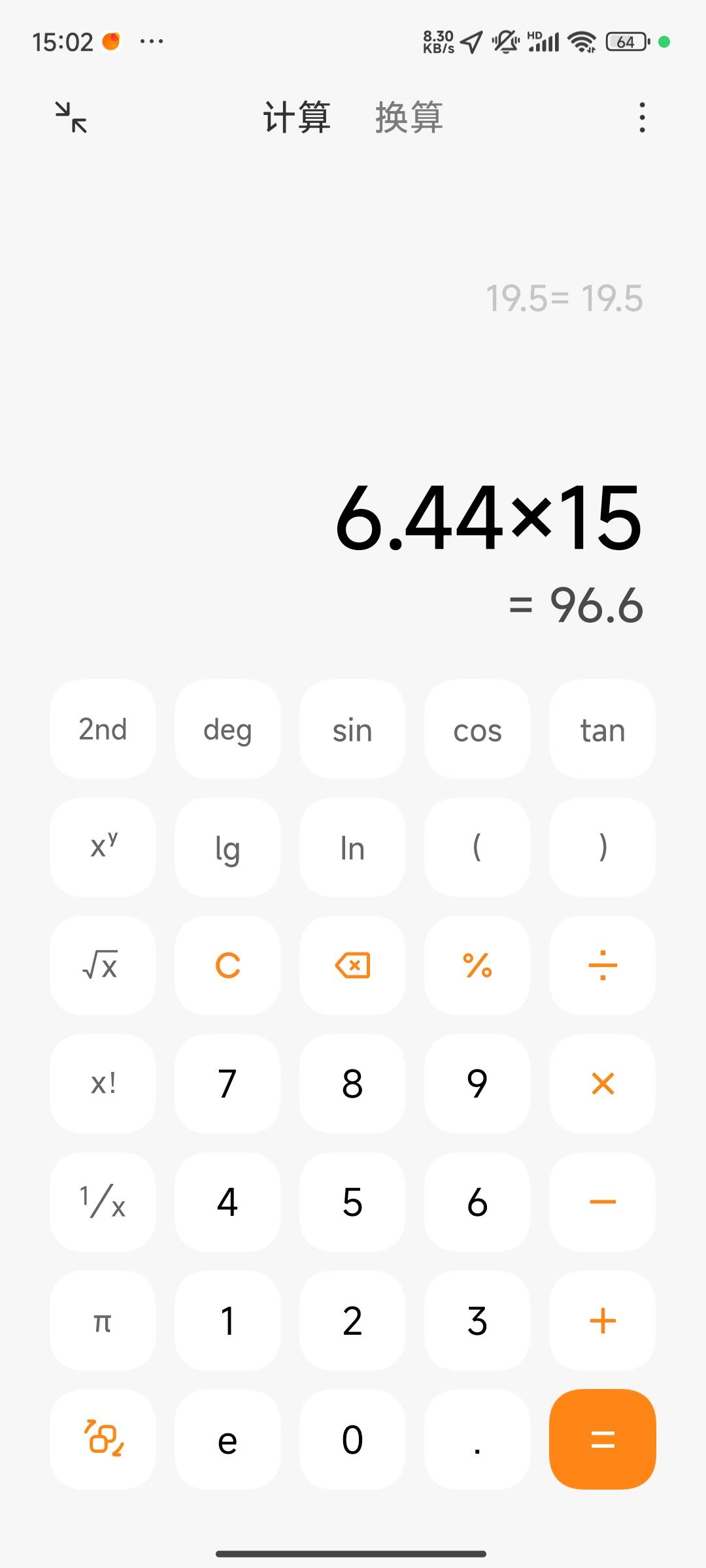Screen dimensions: 706x1568
Task: Switch angle mode with the deg key
Action: [x=227, y=729]
